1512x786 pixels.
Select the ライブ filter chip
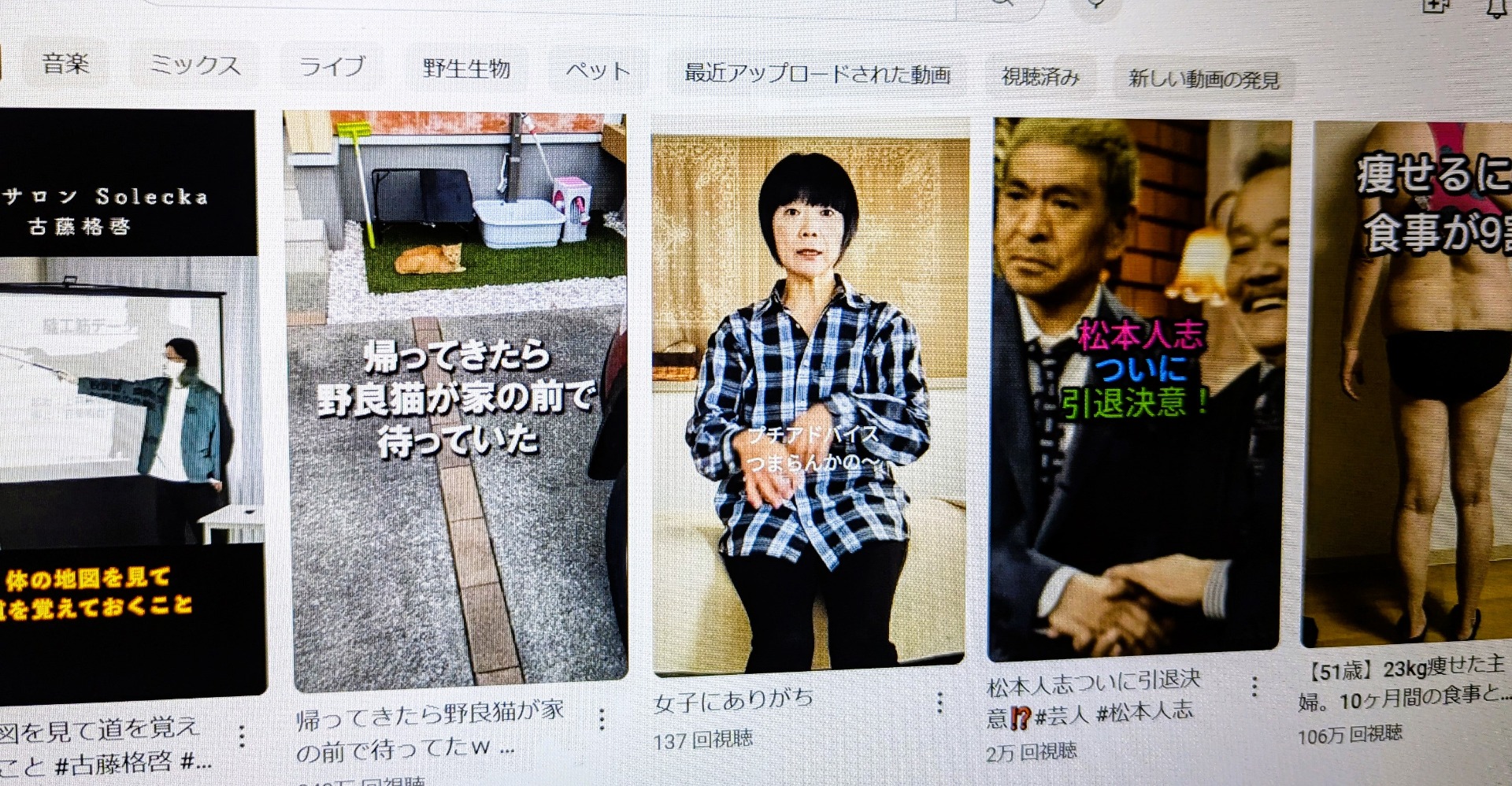coord(332,67)
